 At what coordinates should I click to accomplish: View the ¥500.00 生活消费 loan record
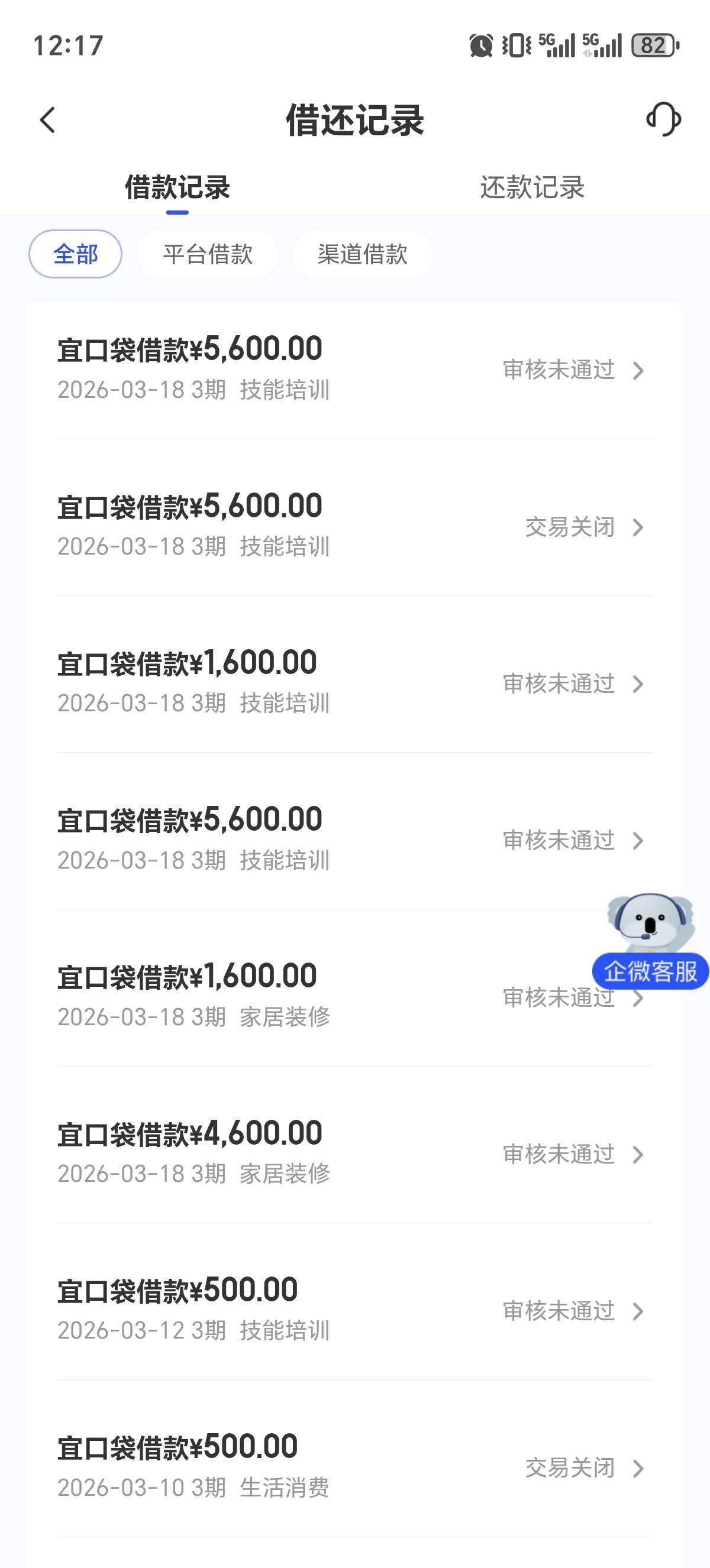354,1466
